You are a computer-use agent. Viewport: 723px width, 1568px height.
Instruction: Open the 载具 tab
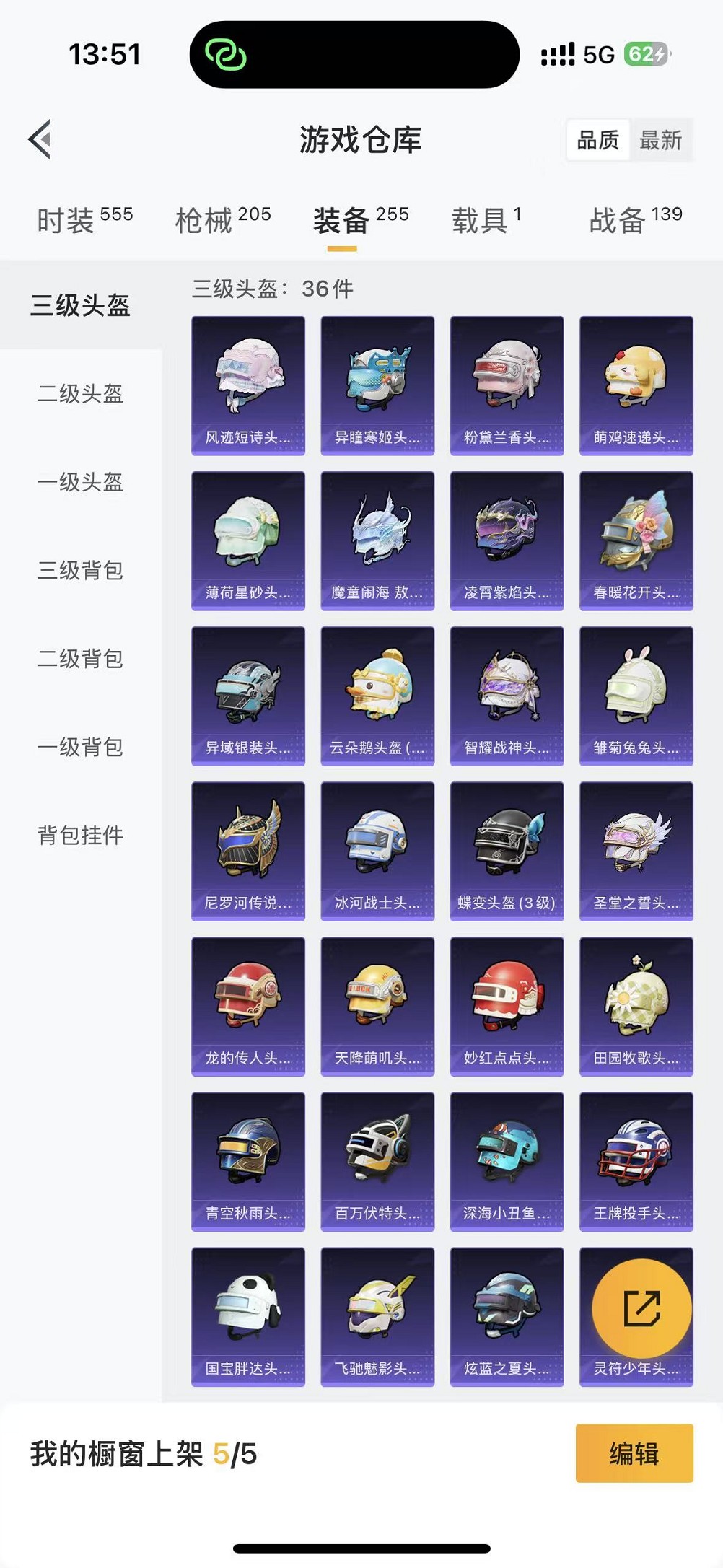pyautogui.click(x=486, y=219)
